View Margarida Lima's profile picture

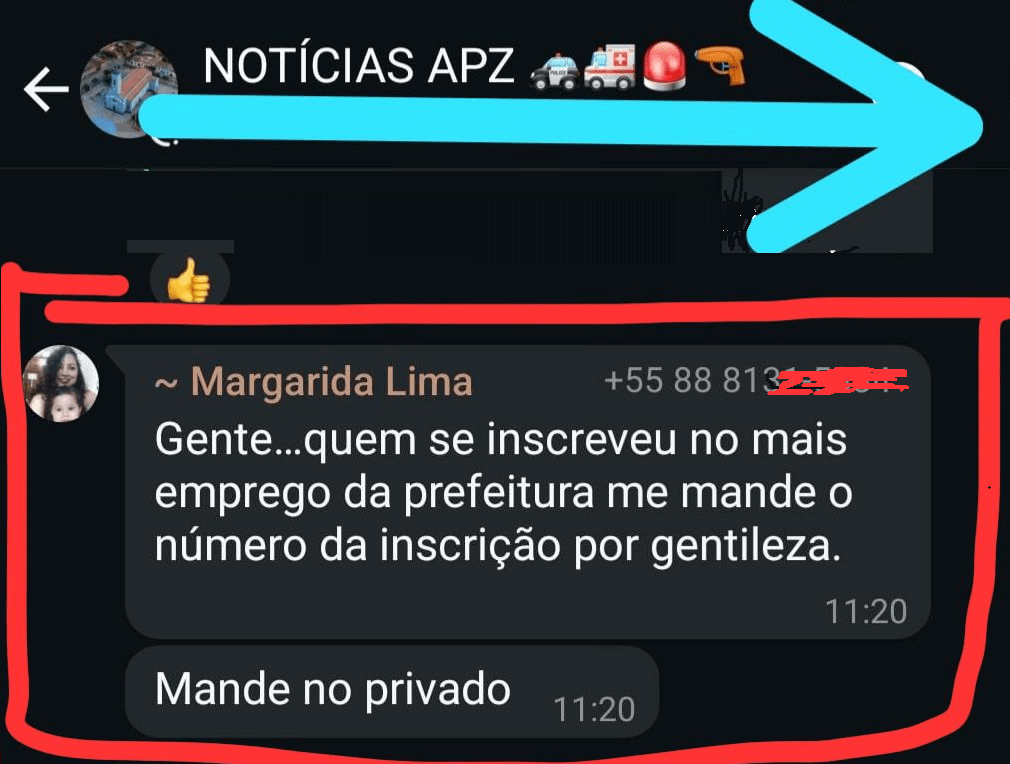[61, 384]
